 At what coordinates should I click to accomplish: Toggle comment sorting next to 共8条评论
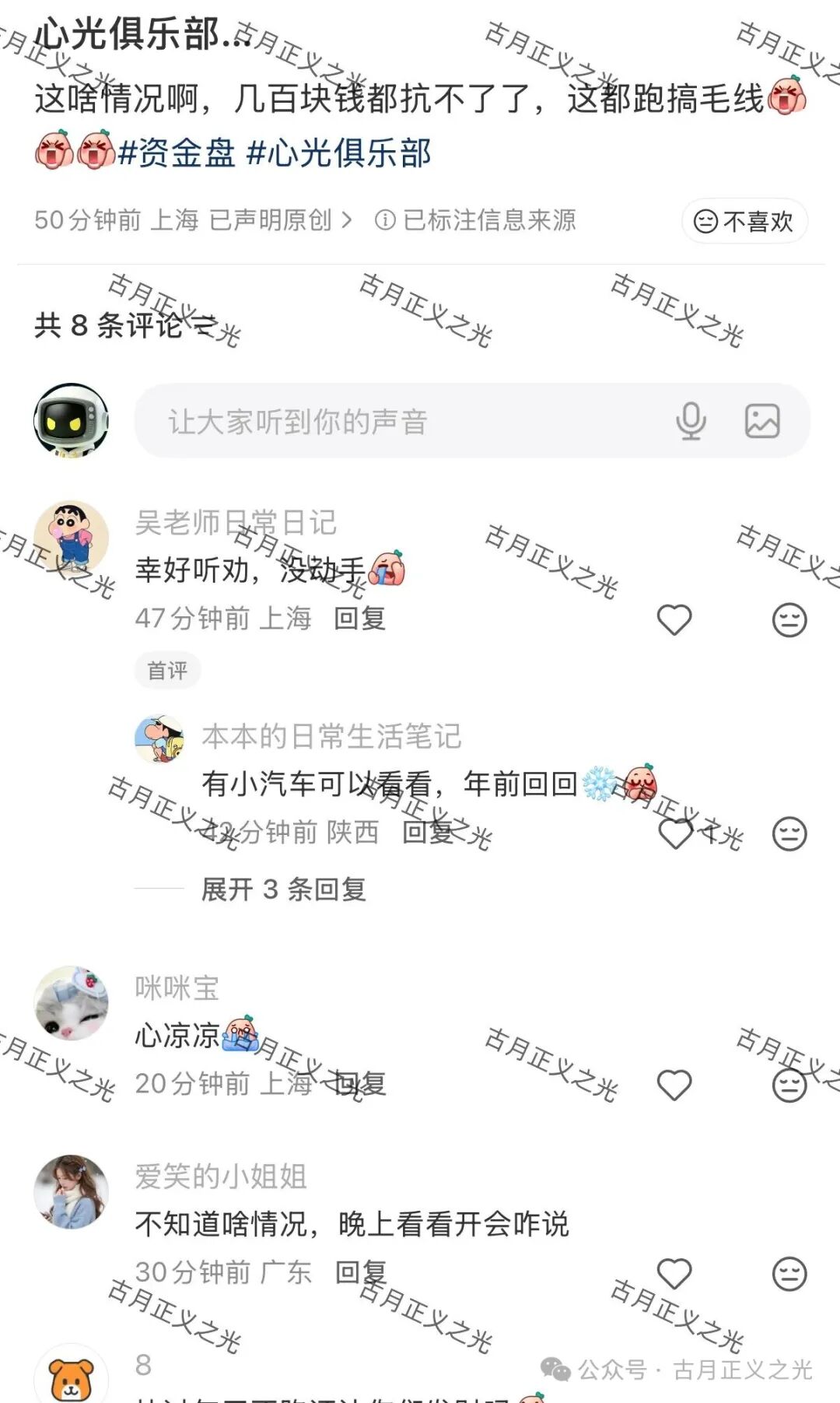click(205, 326)
